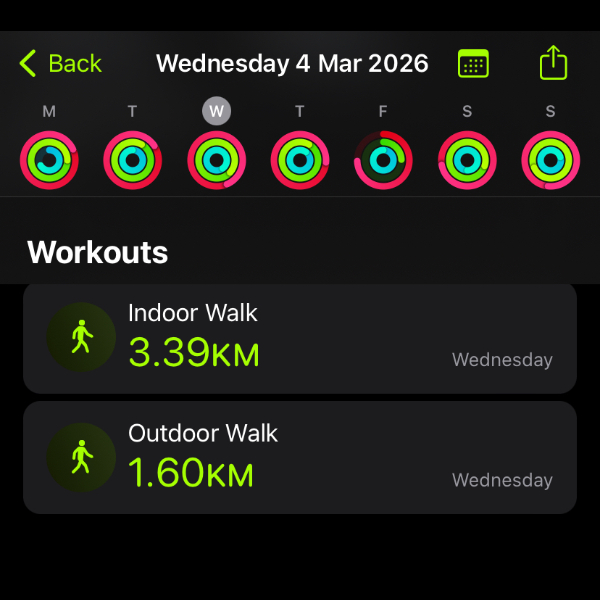This screenshot has width=600, height=600.
Task: Open the calendar month view
Action: tap(473, 64)
